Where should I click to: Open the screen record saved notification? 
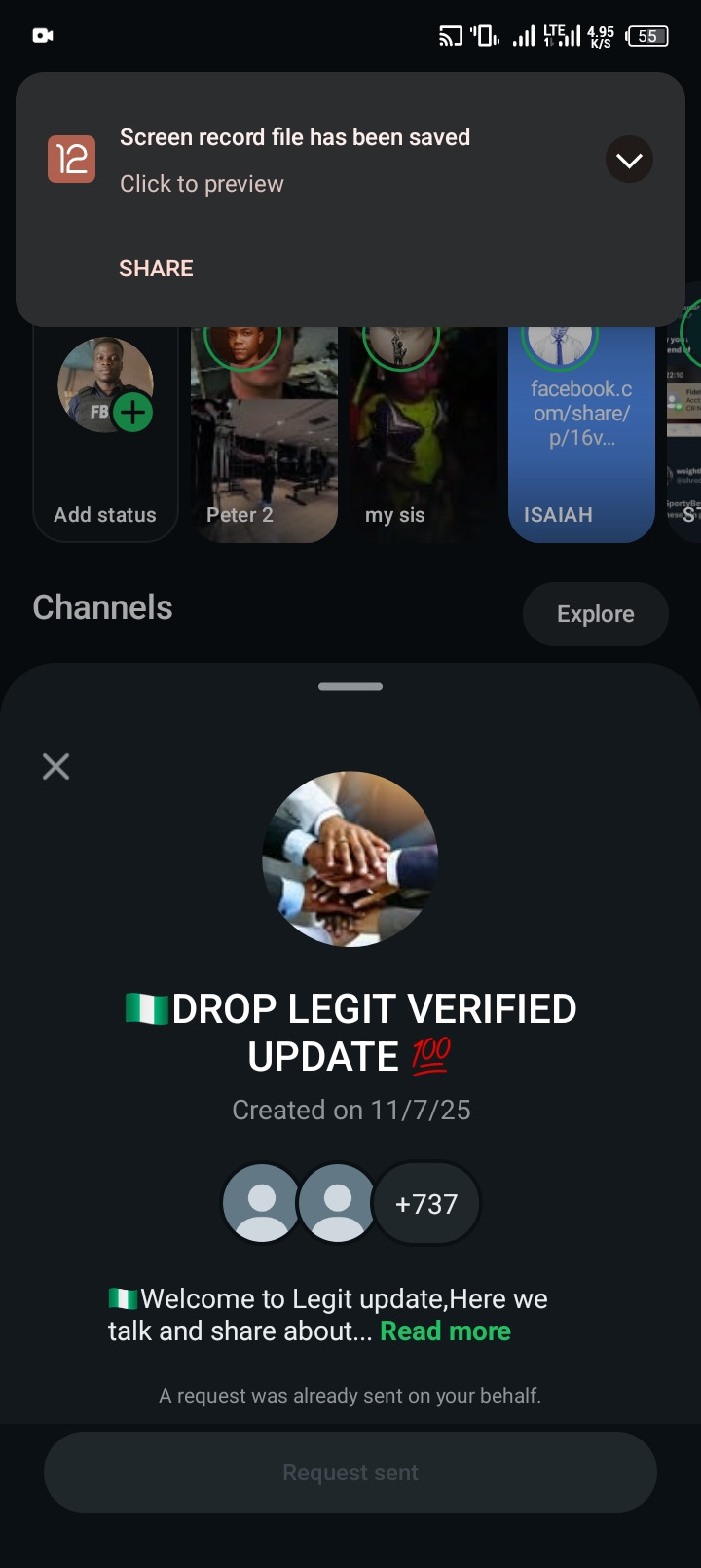[294, 161]
